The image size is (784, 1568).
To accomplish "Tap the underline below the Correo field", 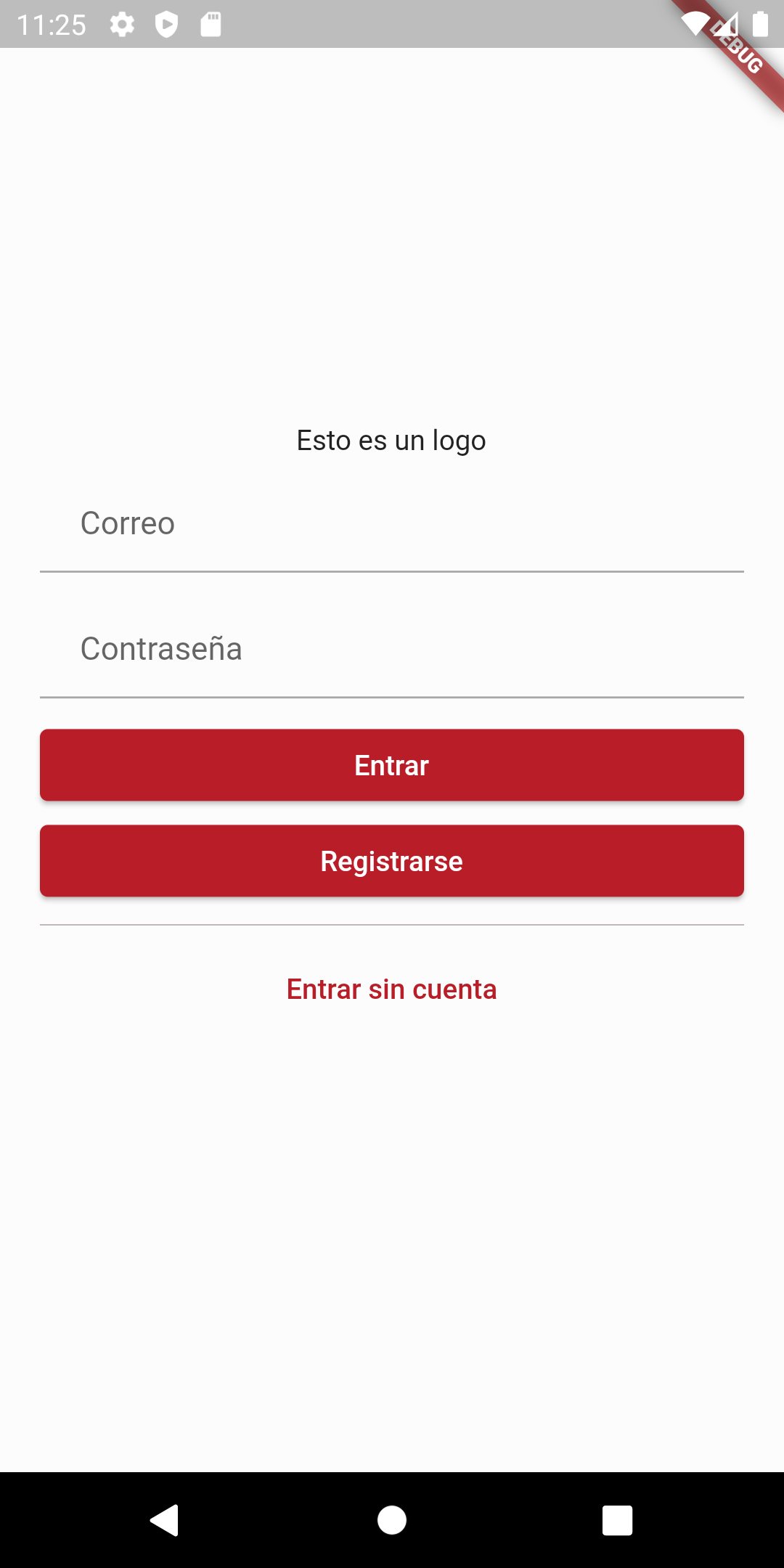I will 392,573.
